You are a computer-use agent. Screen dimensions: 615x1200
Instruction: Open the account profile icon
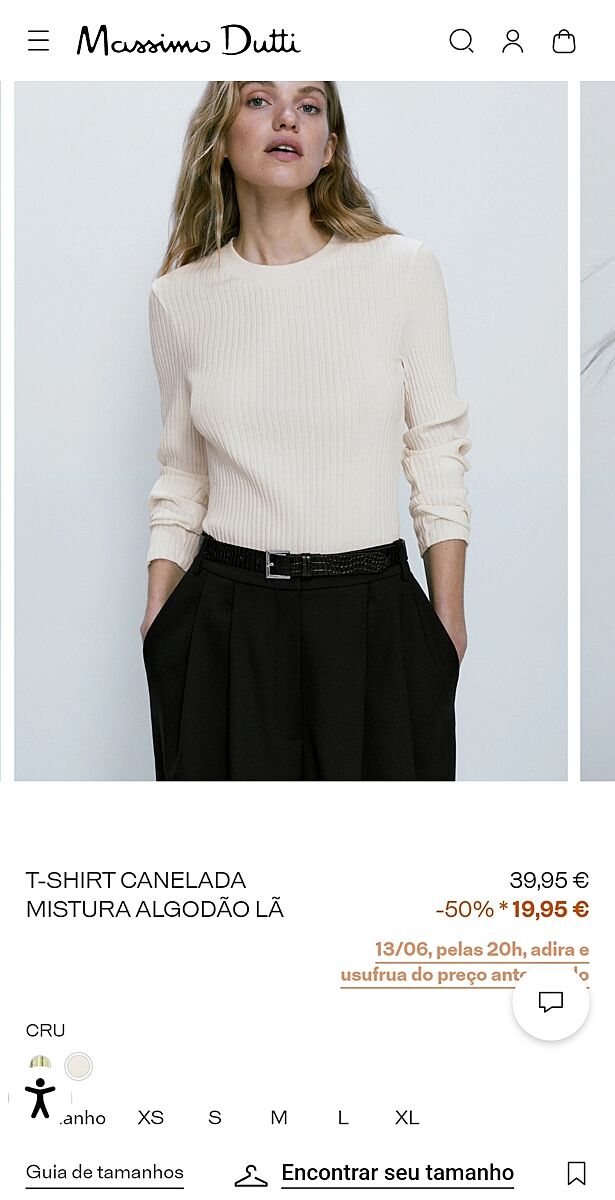click(x=513, y=41)
